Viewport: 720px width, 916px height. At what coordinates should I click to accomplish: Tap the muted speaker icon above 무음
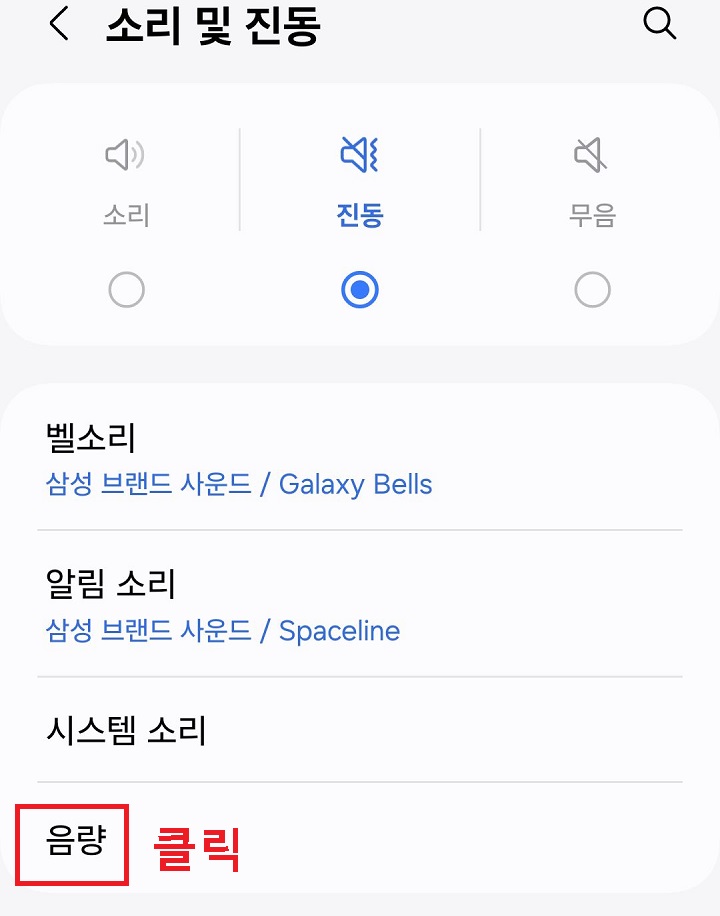tap(593, 155)
